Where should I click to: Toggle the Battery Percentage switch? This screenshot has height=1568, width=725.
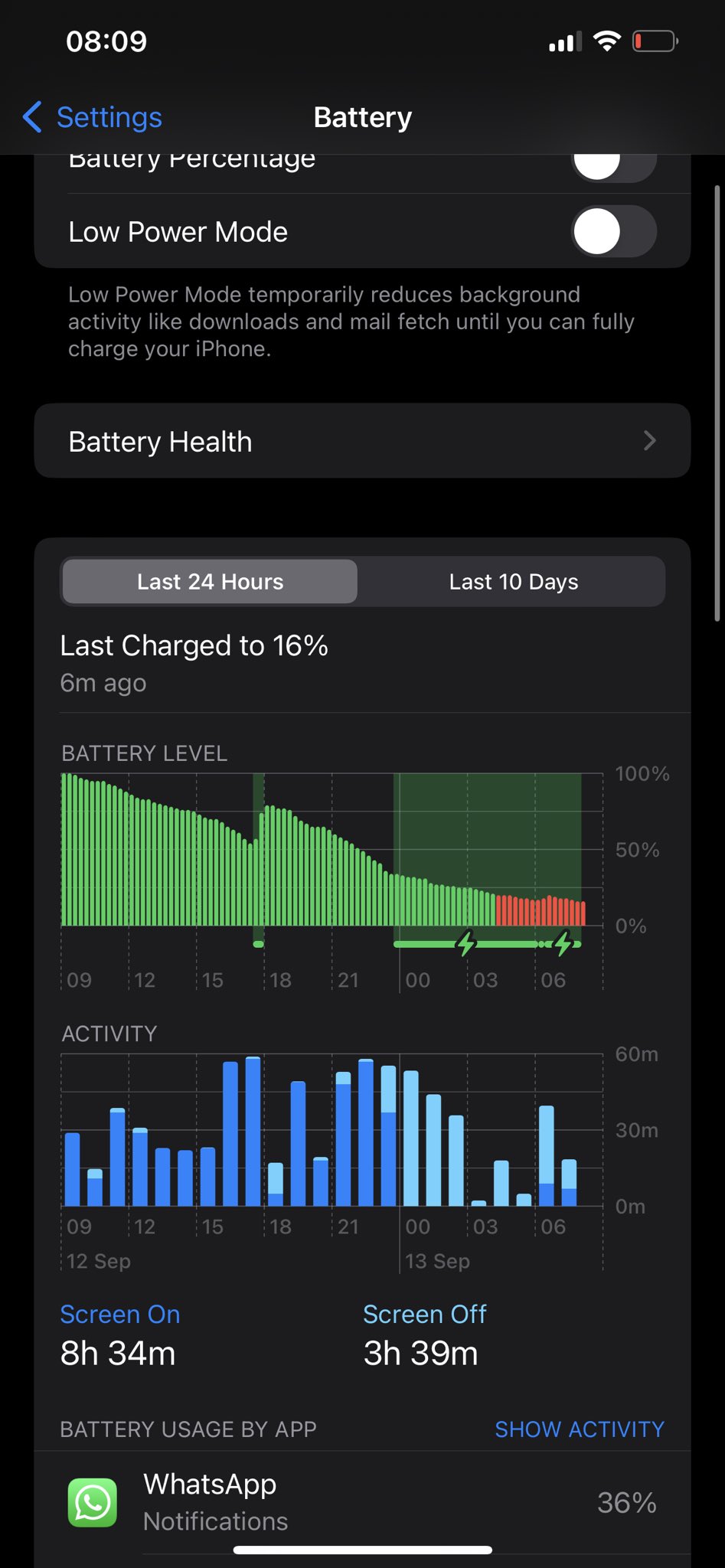click(614, 165)
